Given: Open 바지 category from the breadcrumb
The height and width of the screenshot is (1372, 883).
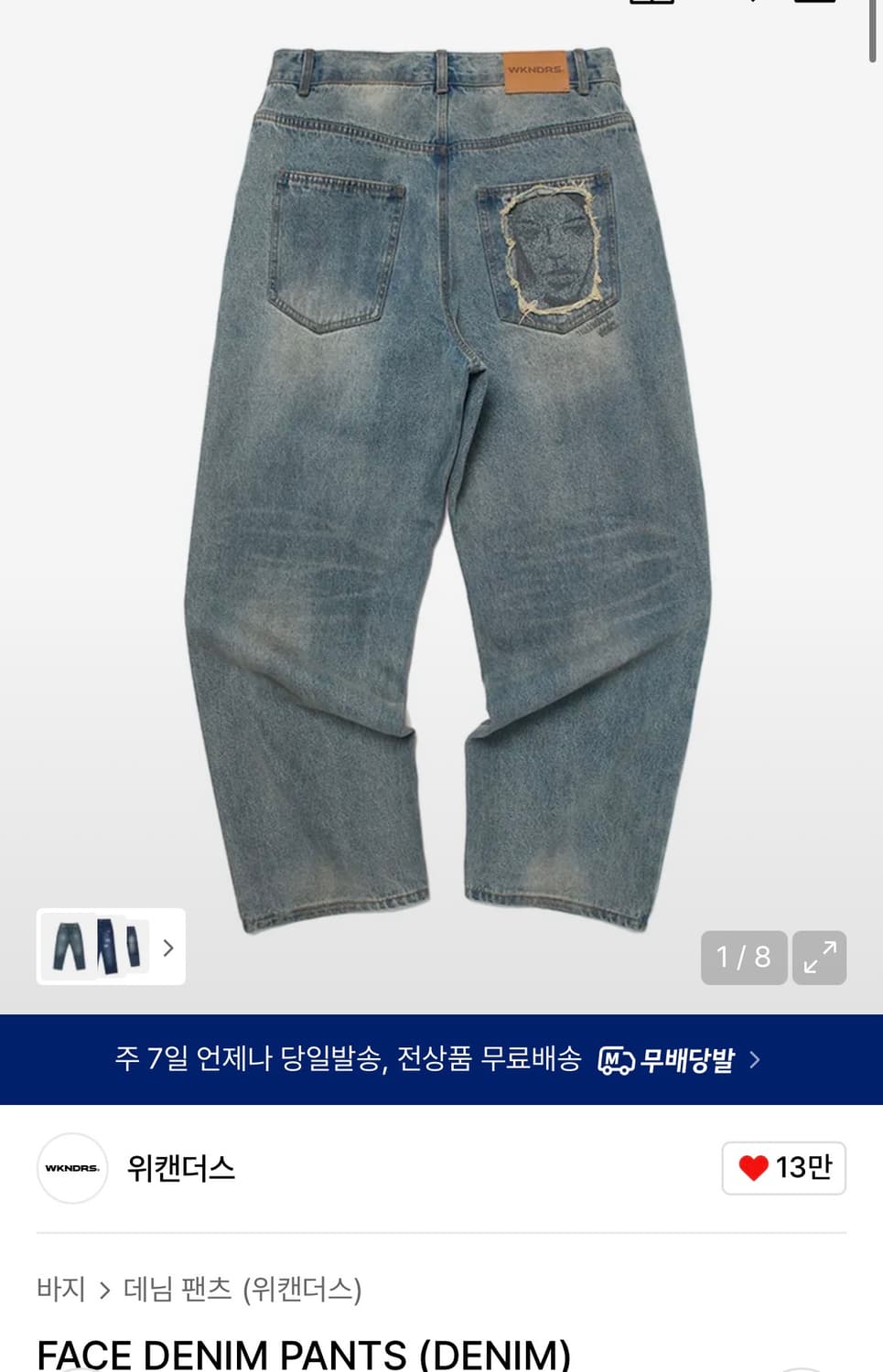Looking at the screenshot, I should point(61,1288).
